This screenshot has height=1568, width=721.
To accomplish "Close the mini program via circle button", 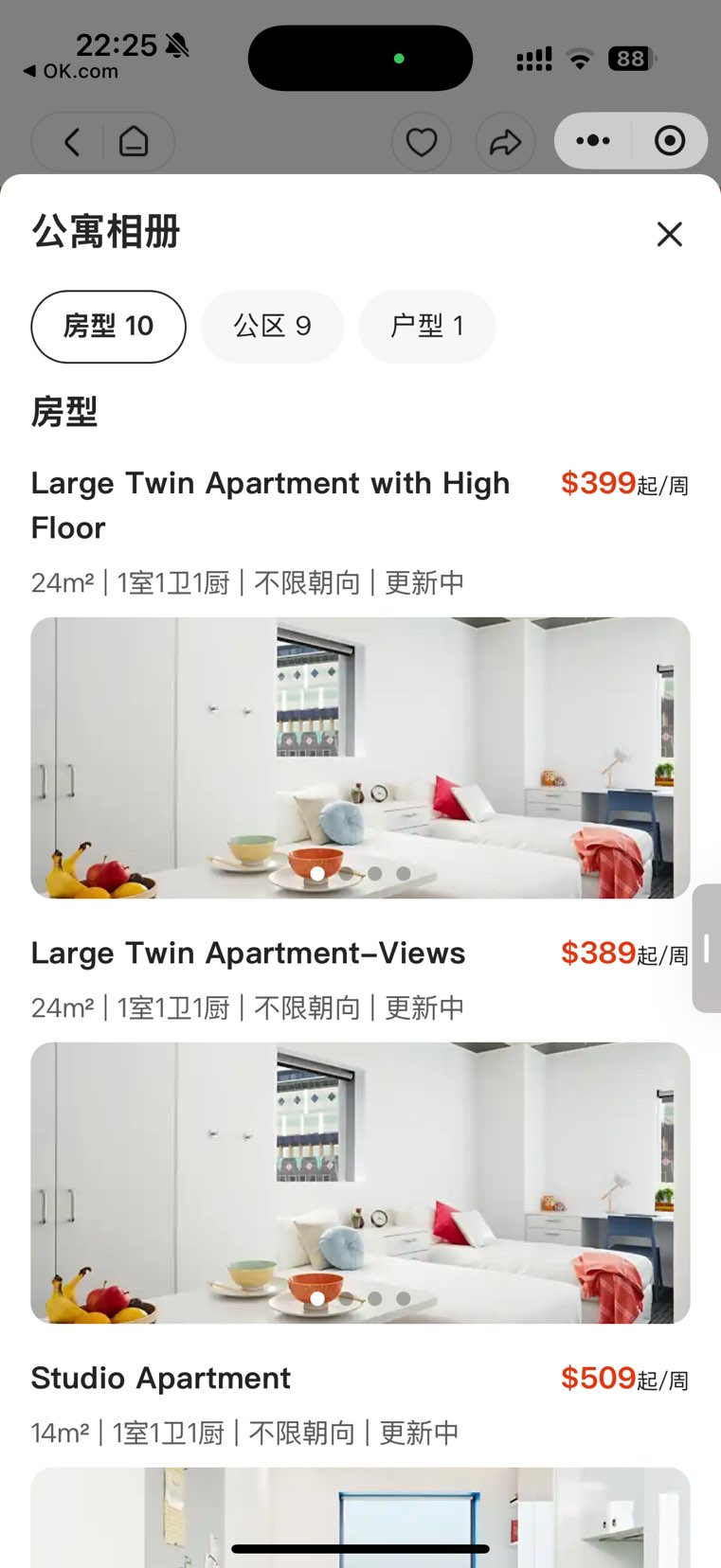I will coord(670,141).
